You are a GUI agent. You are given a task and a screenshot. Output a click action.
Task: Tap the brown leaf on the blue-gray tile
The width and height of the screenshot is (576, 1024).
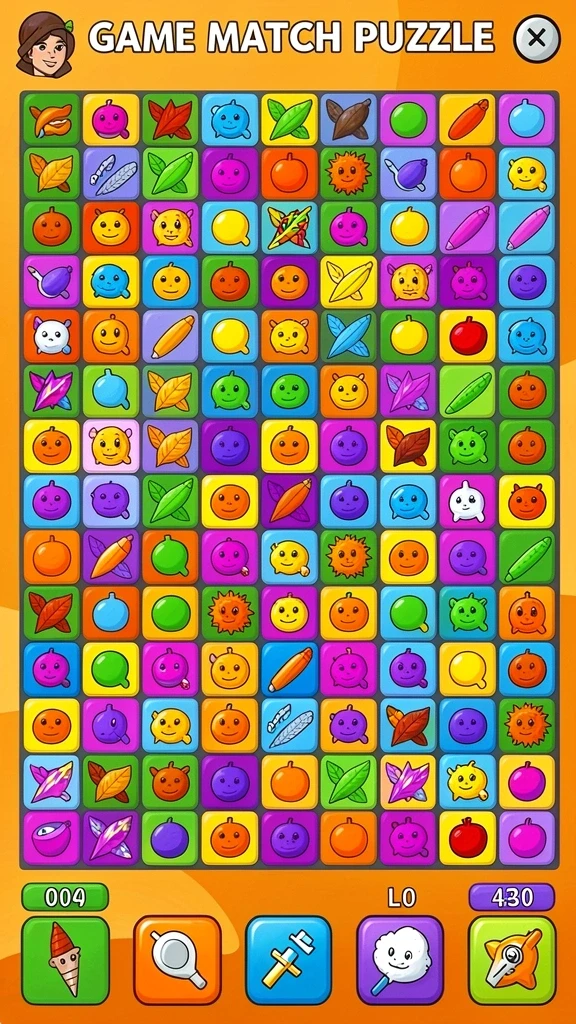coord(349,120)
